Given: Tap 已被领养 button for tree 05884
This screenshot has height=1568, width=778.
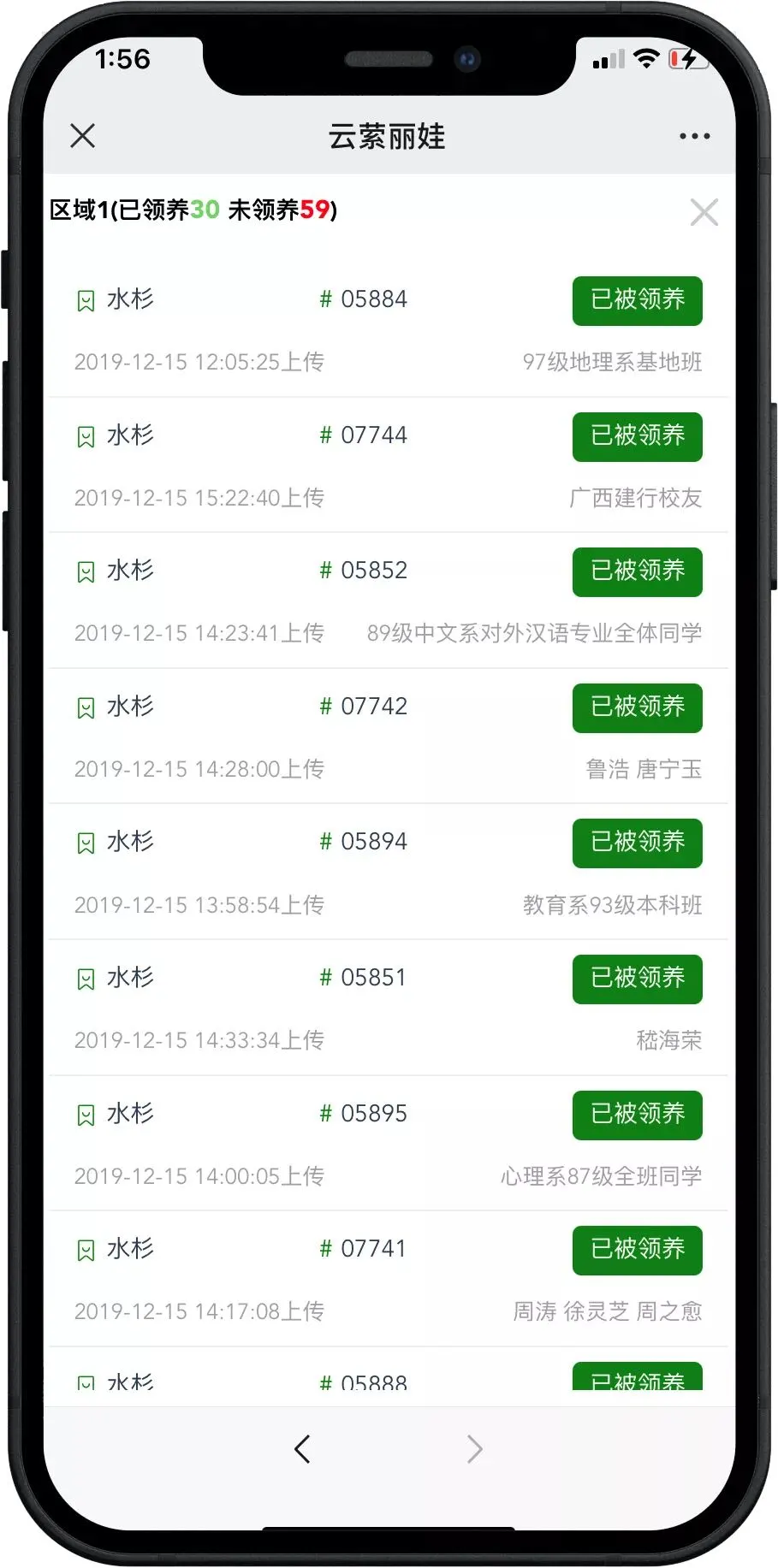Looking at the screenshot, I should coord(637,300).
